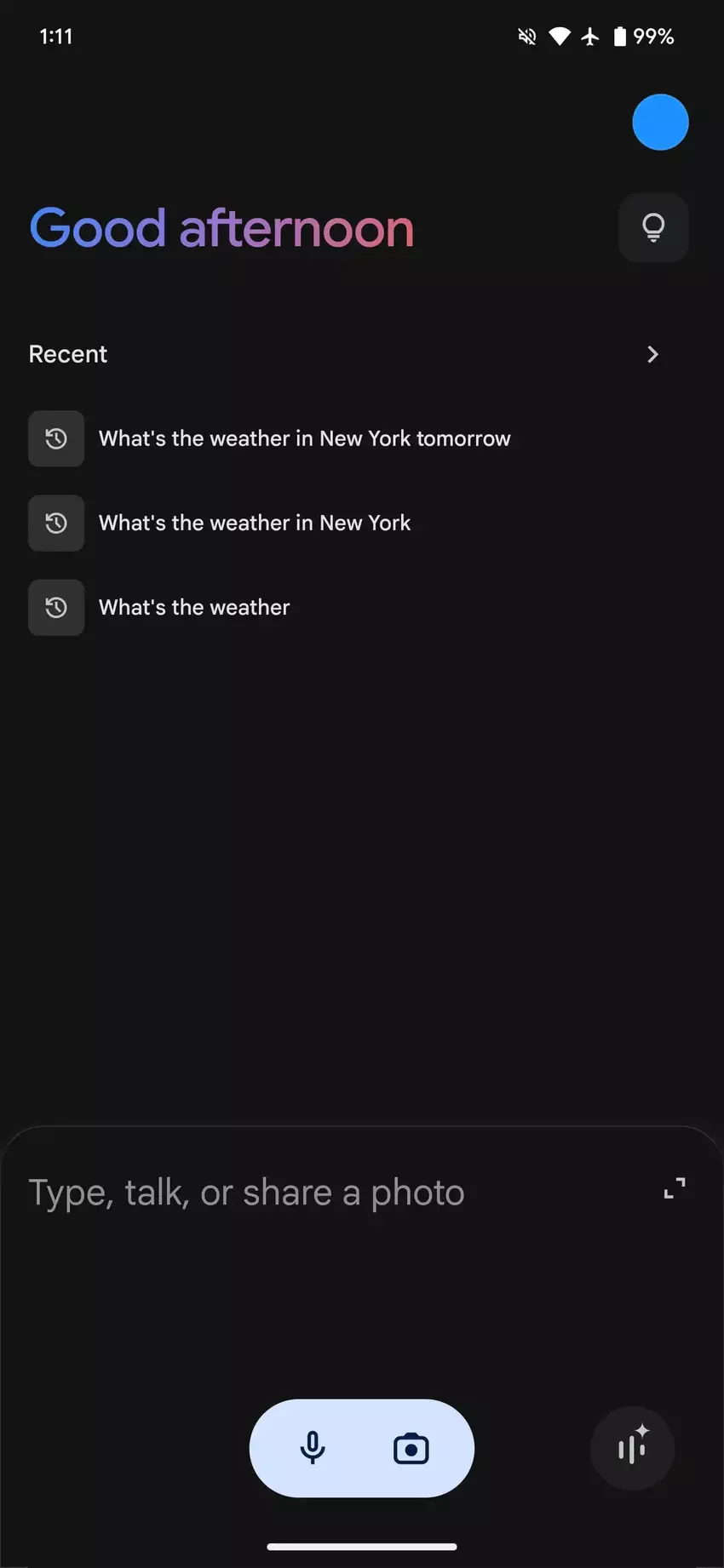Screen dimensions: 724x1568
Task: Expand Recent history with the chevron
Action: [652, 354]
